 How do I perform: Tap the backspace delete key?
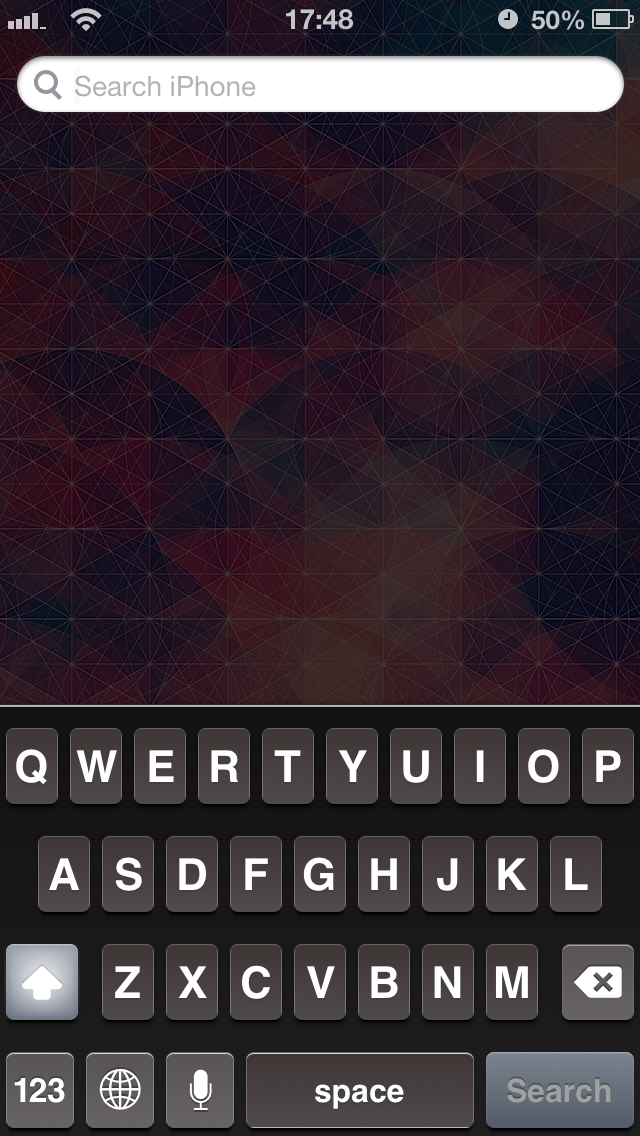tap(598, 982)
